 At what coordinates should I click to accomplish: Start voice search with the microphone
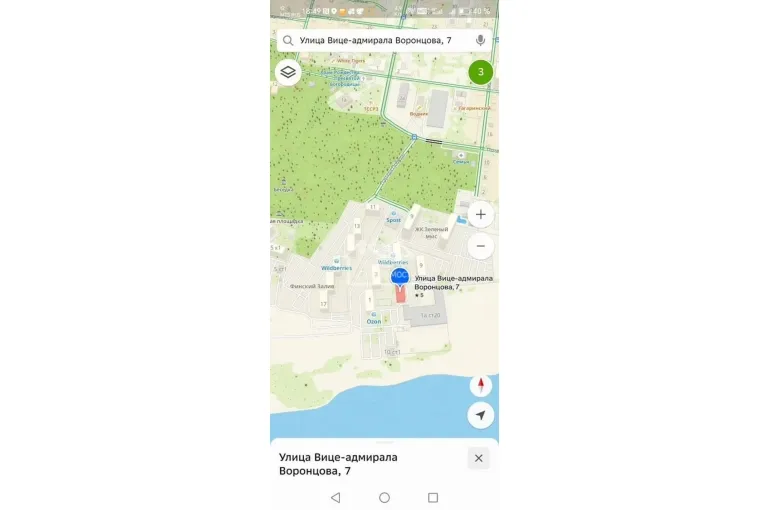pos(480,40)
